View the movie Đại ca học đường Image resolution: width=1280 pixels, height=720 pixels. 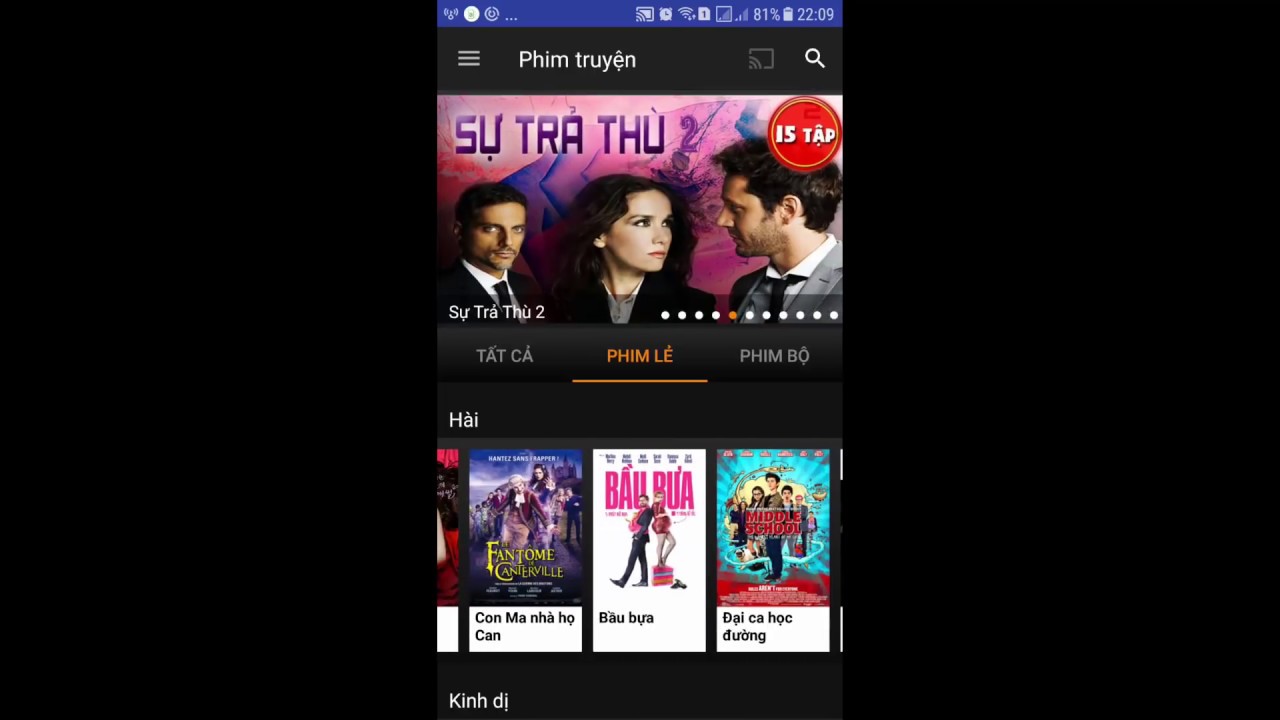pos(773,550)
